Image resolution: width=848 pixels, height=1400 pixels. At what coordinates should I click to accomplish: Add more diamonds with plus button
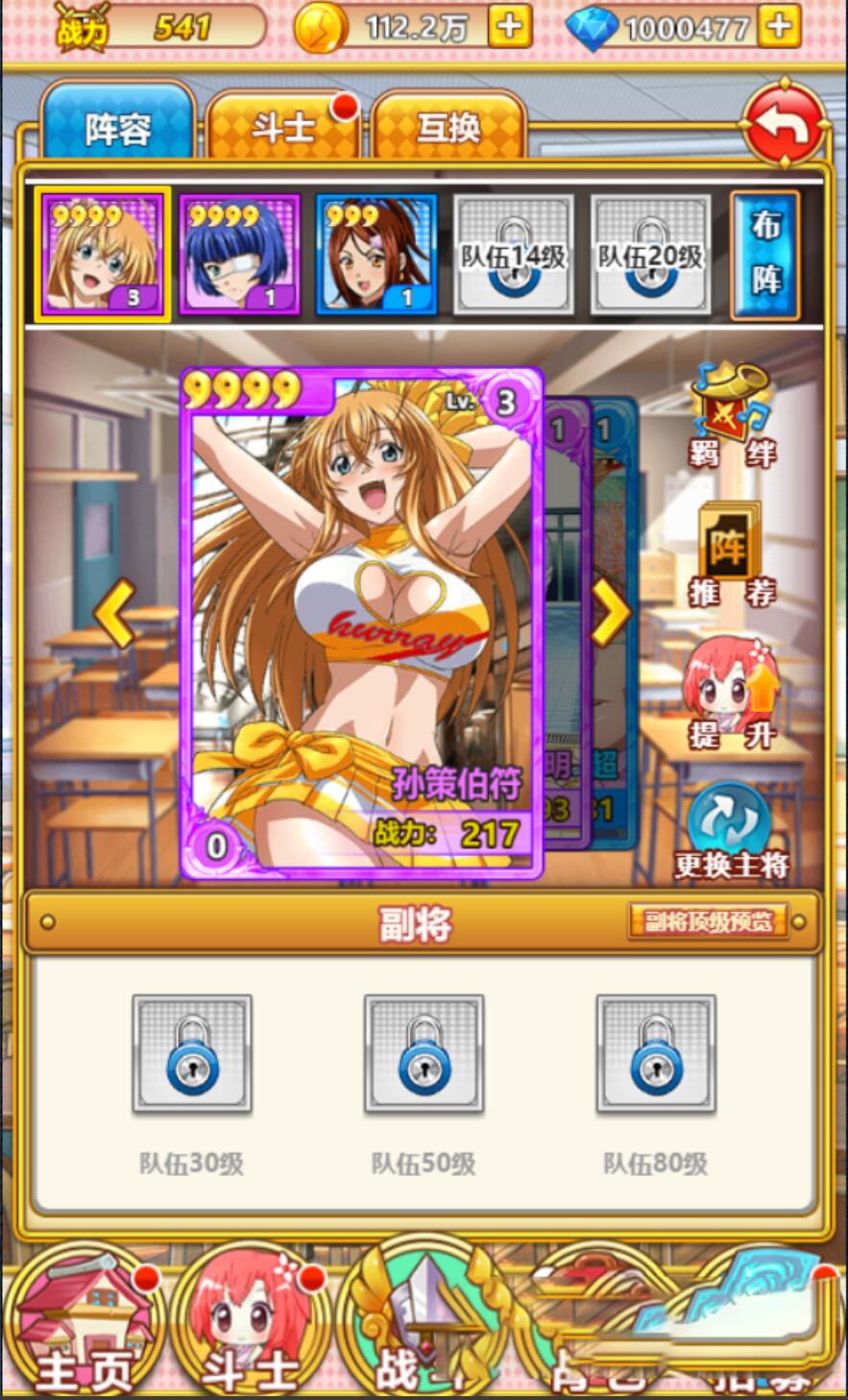[779, 27]
